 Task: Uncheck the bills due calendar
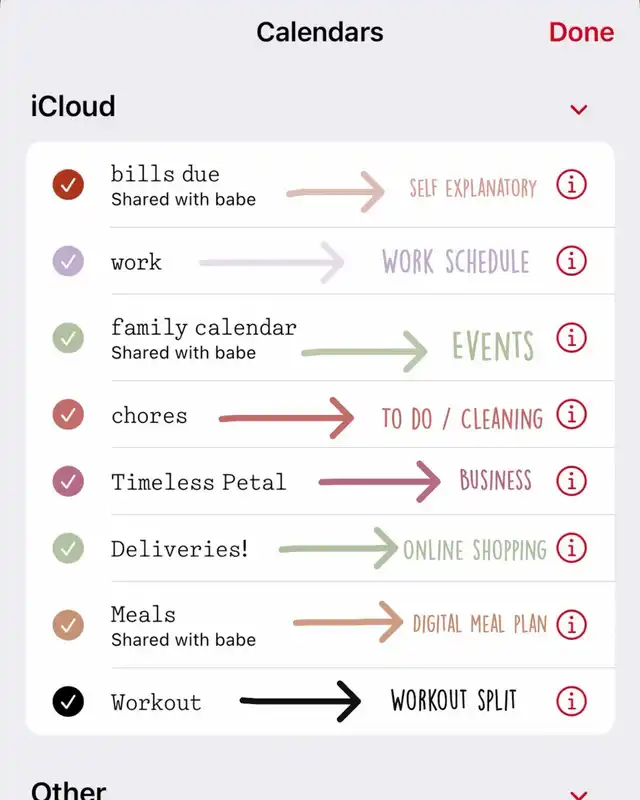pos(68,185)
